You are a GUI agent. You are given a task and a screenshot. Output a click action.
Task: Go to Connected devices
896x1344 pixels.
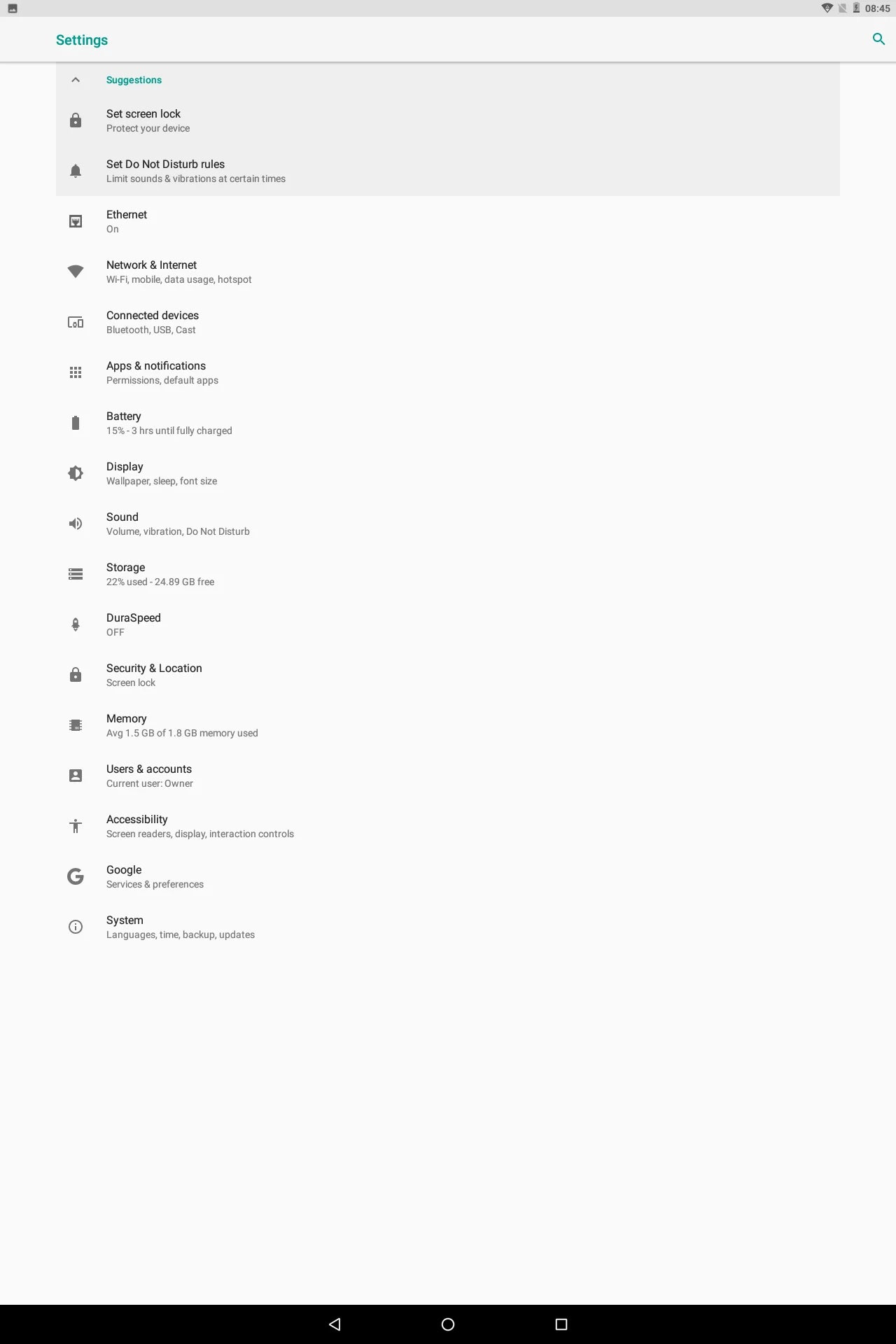pos(152,322)
